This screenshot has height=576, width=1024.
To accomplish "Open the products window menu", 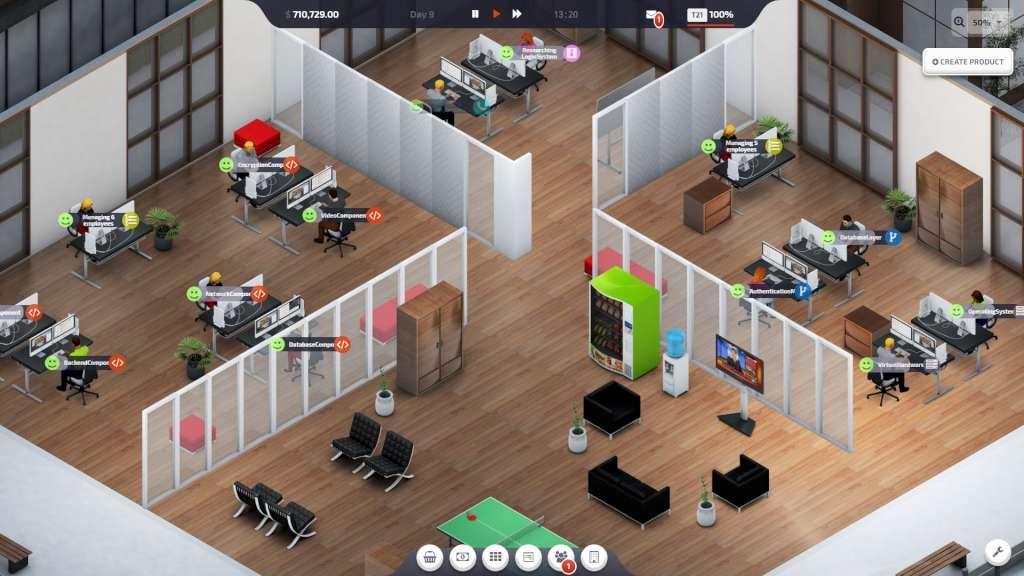I will [x=527, y=558].
